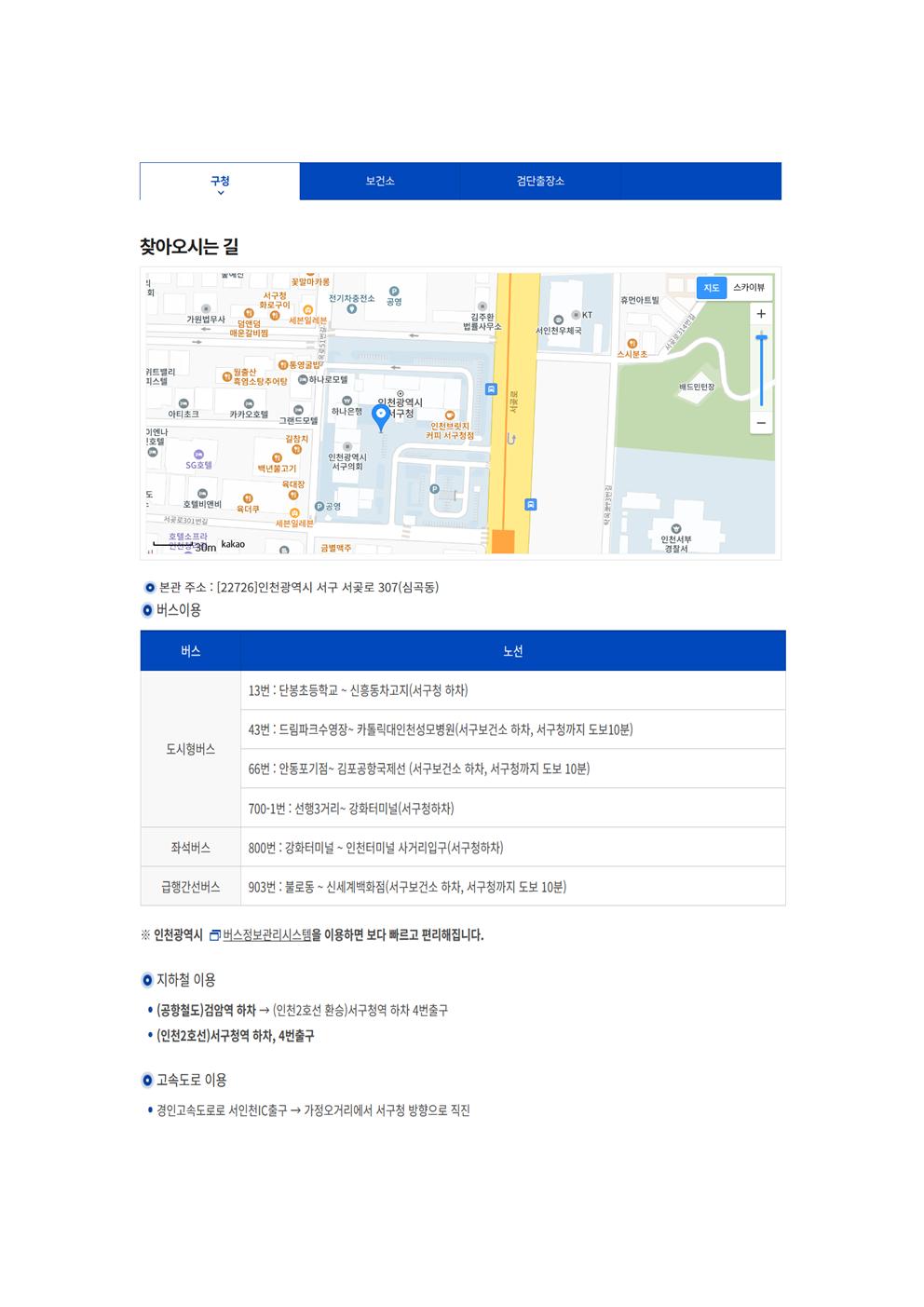Select the 지도 map view button
Screen dimensions: 924x1307
click(712, 288)
